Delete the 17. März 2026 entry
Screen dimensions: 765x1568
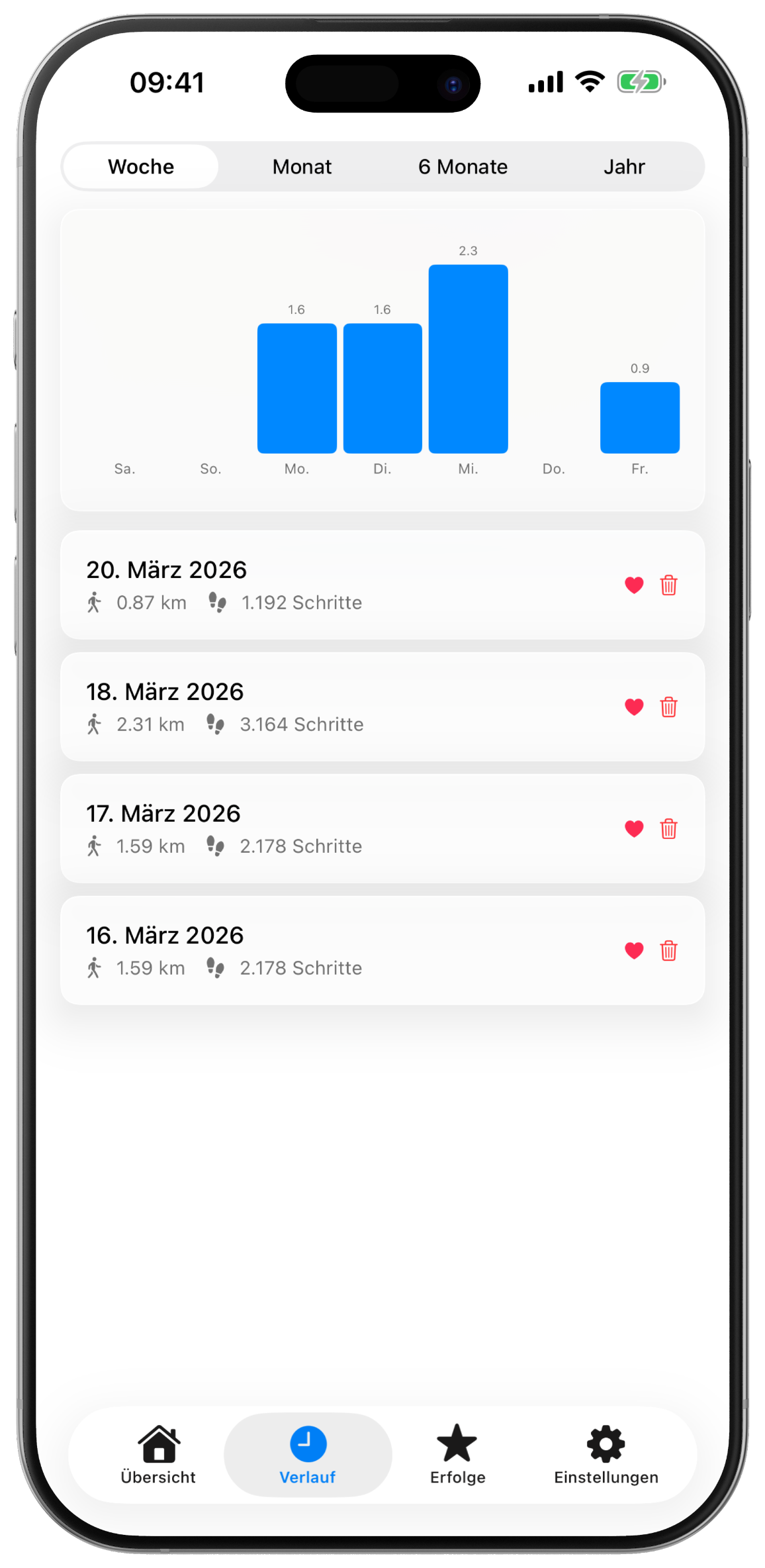point(669,829)
